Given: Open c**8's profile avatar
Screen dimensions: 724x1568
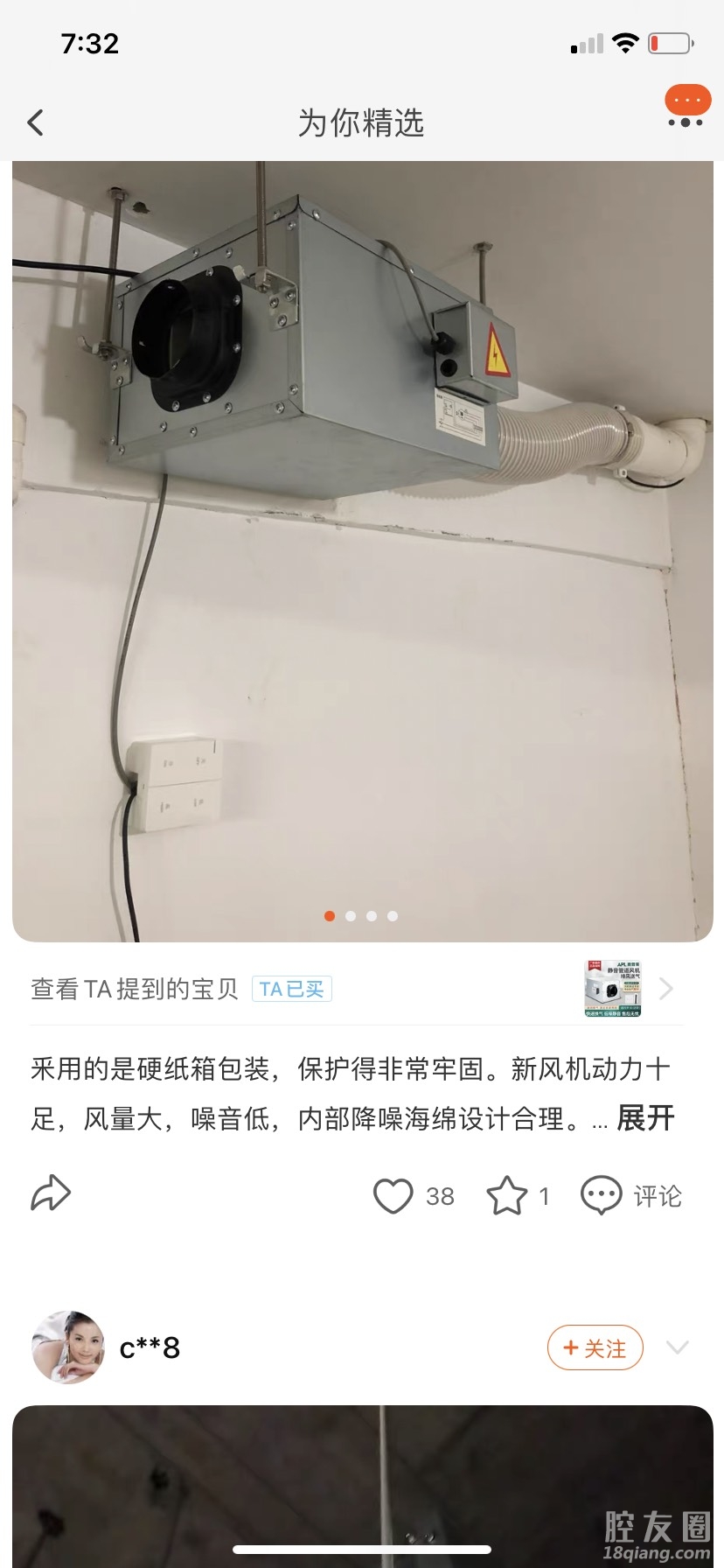Looking at the screenshot, I should [68, 1347].
